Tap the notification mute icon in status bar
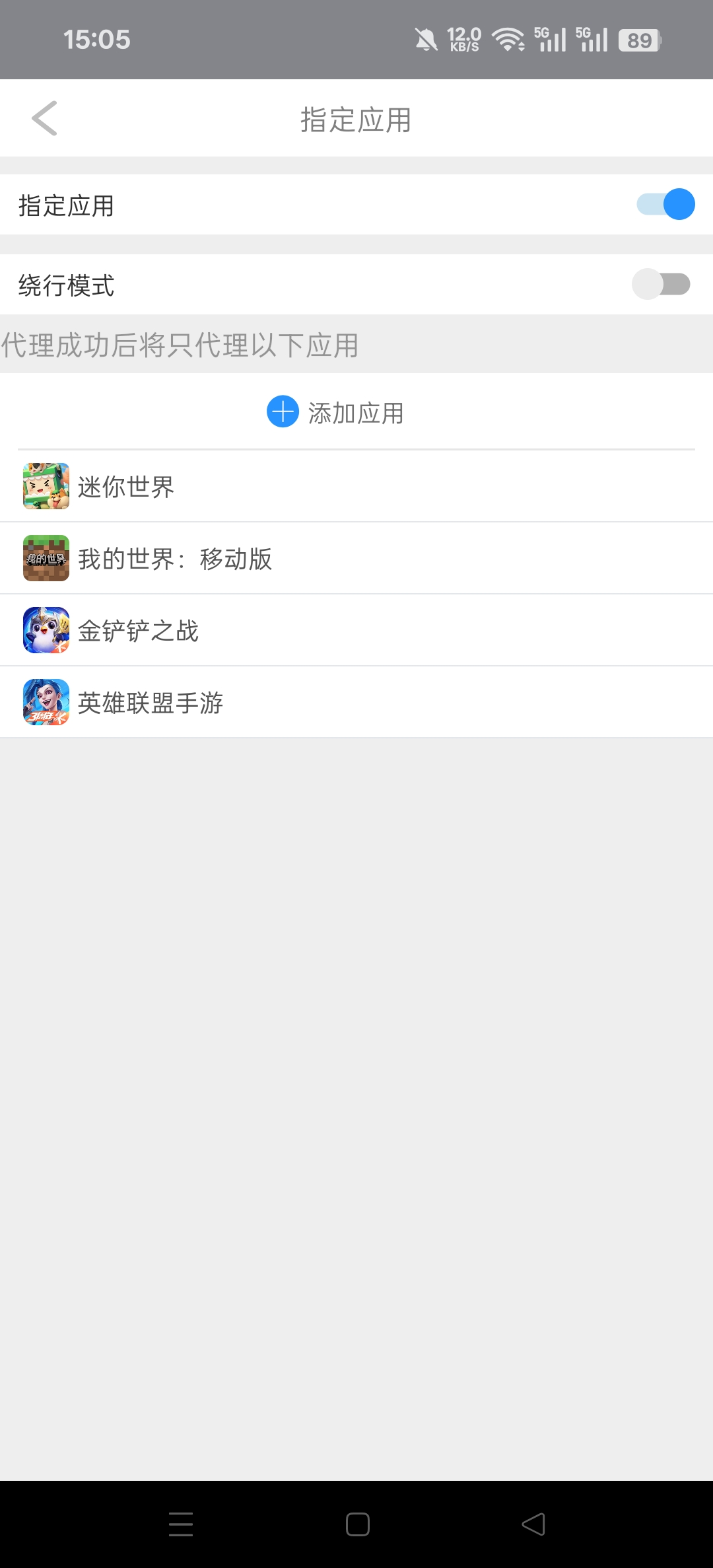Image resolution: width=713 pixels, height=1568 pixels. coord(426,39)
